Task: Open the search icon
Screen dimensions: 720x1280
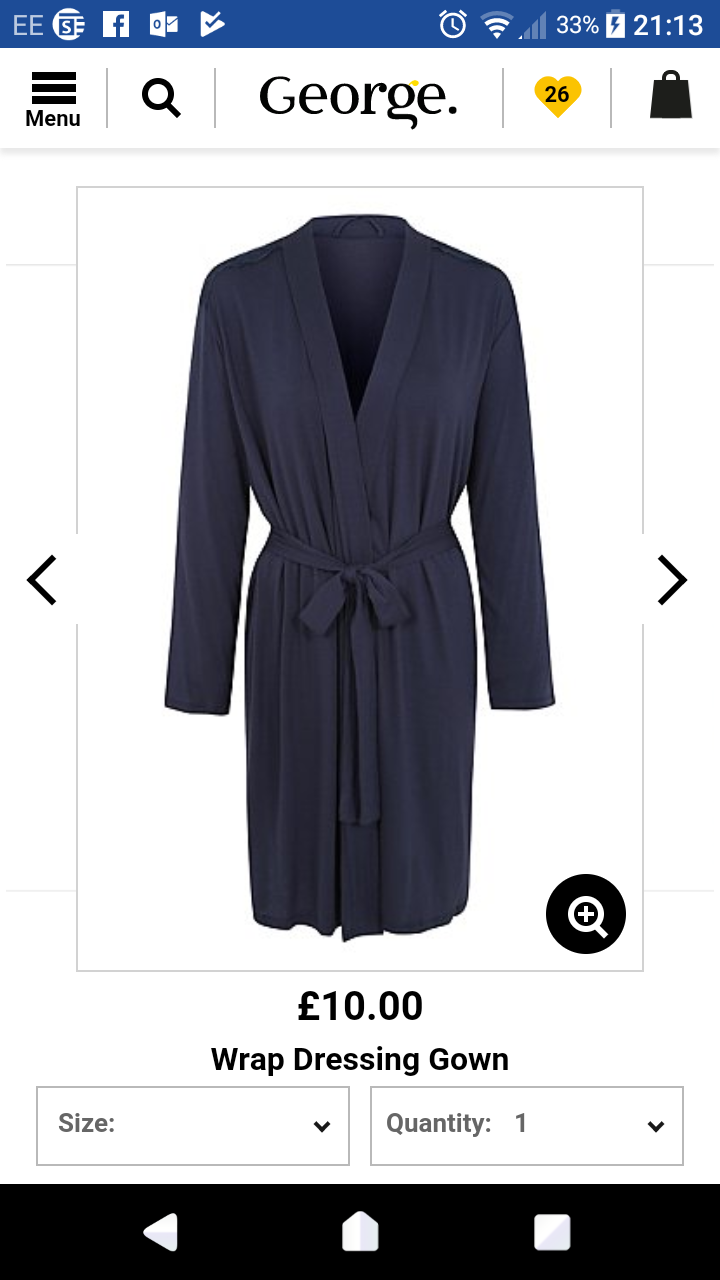Action: click(160, 97)
